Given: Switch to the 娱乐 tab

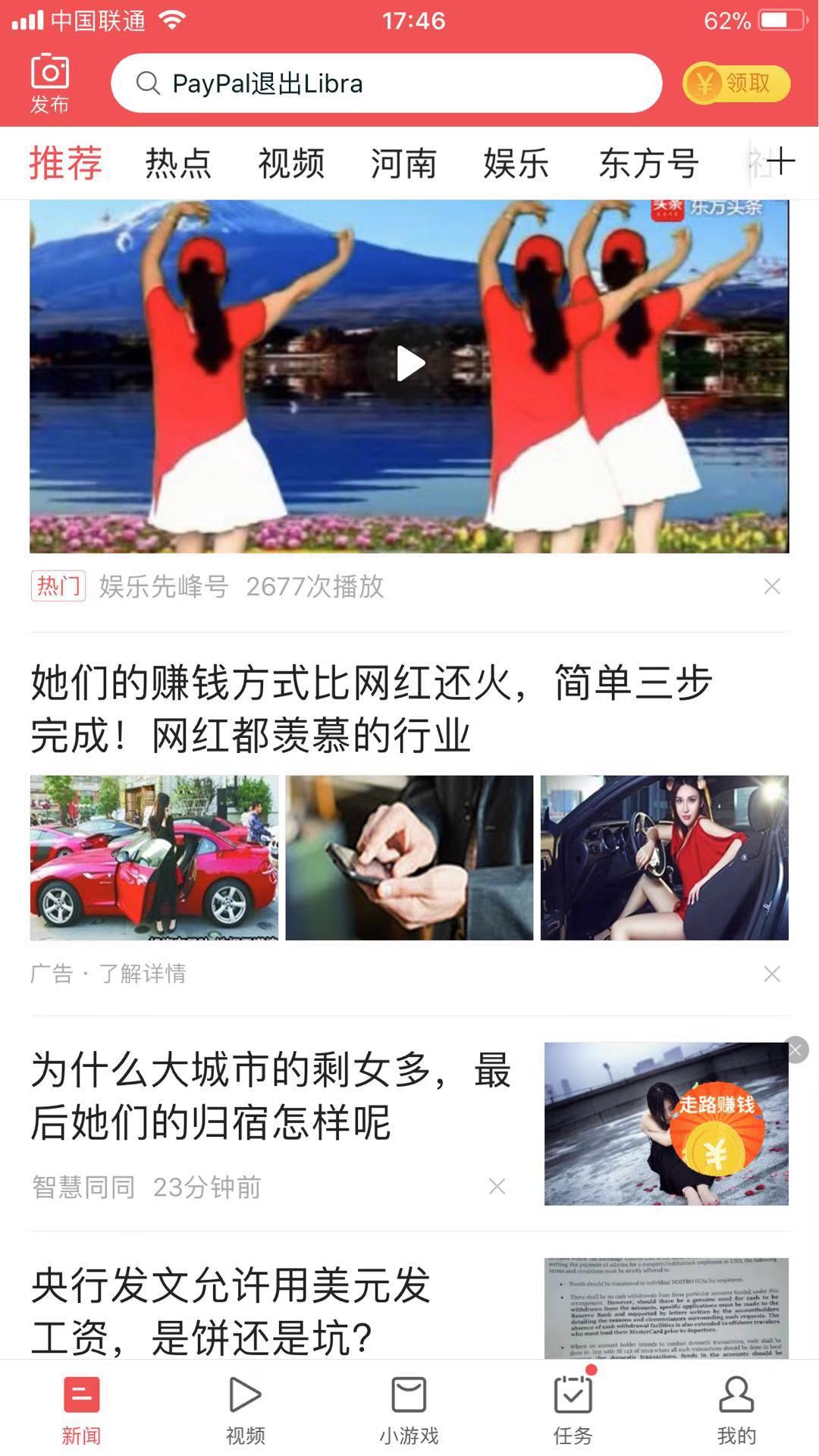Looking at the screenshot, I should 517,162.
